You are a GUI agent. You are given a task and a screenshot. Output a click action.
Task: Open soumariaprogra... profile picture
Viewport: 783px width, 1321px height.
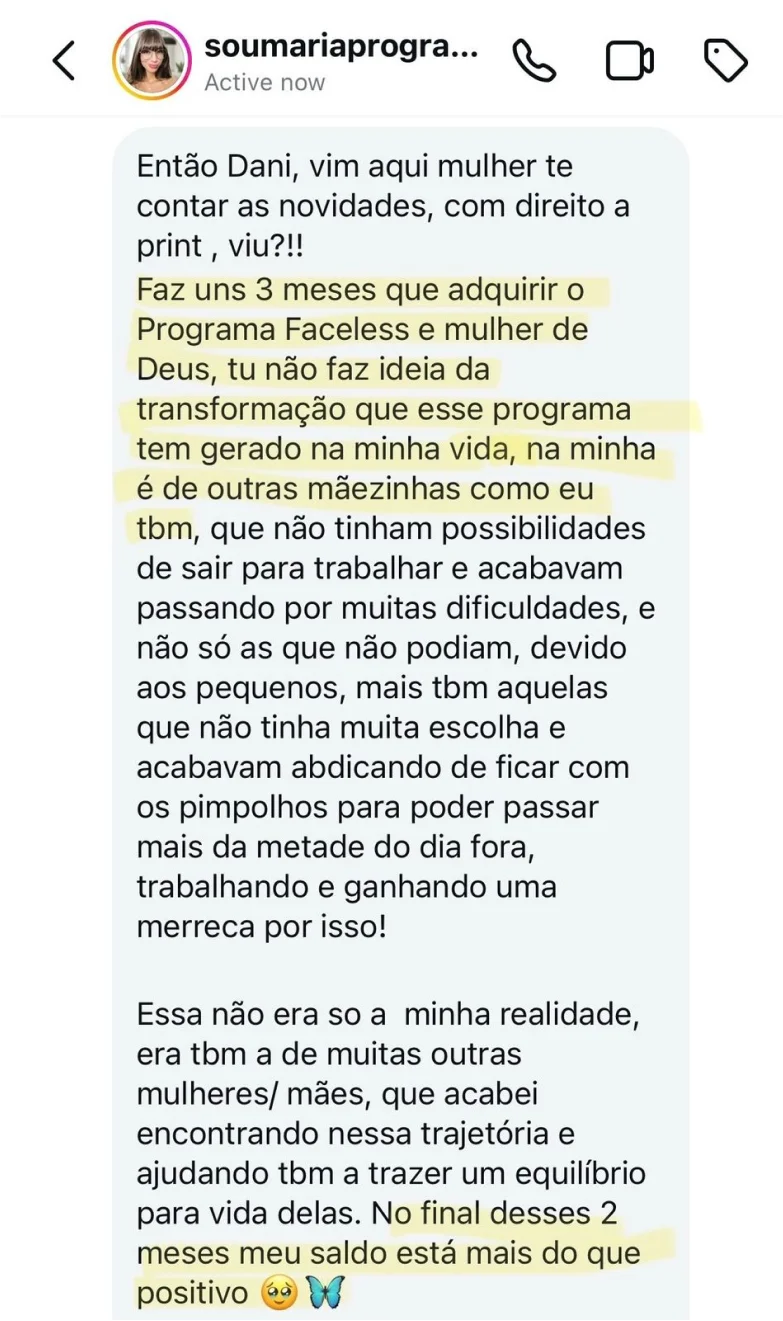tap(152, 61)
